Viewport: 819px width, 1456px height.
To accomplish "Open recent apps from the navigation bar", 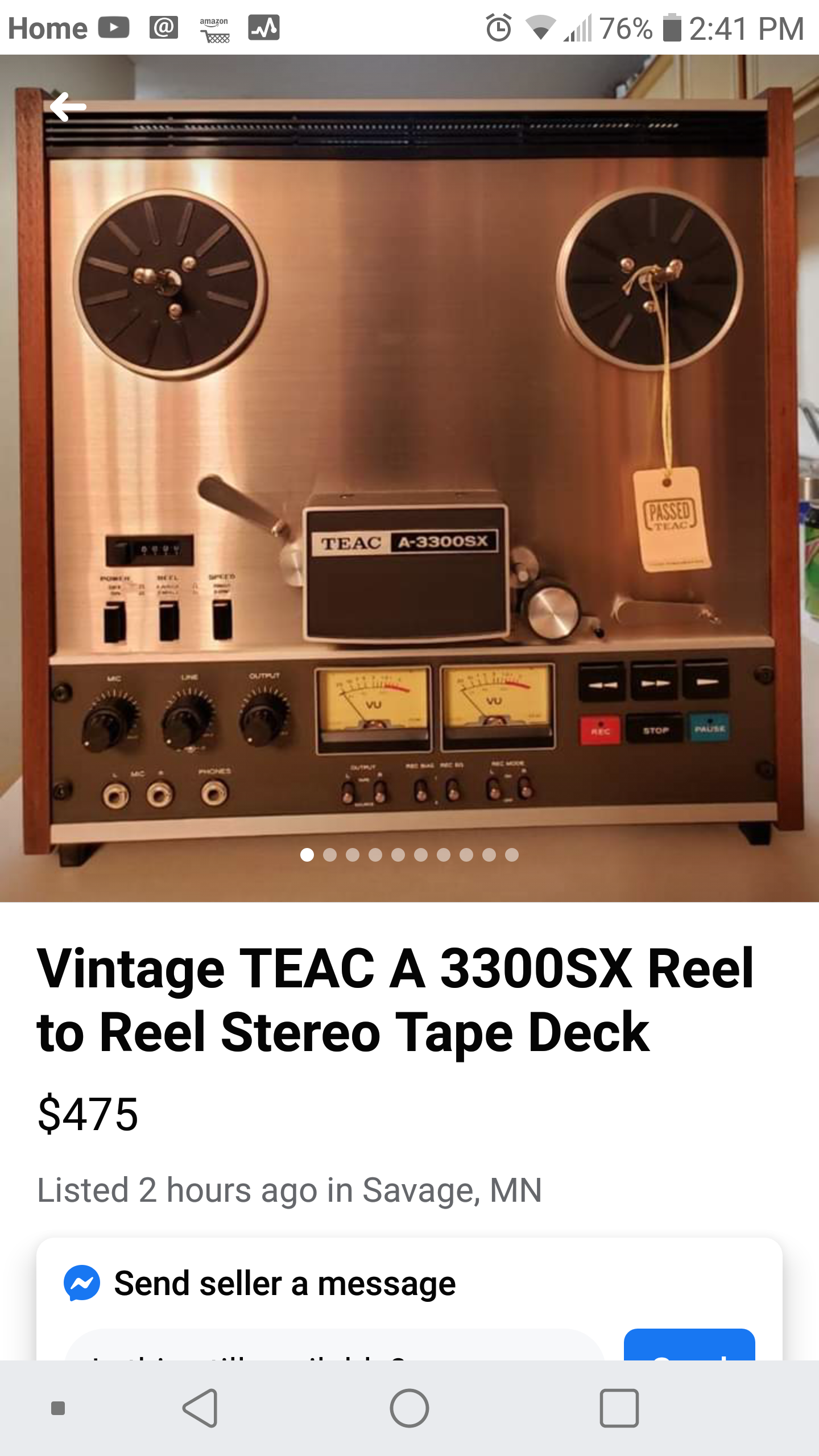I will (x=619, y=1408).
